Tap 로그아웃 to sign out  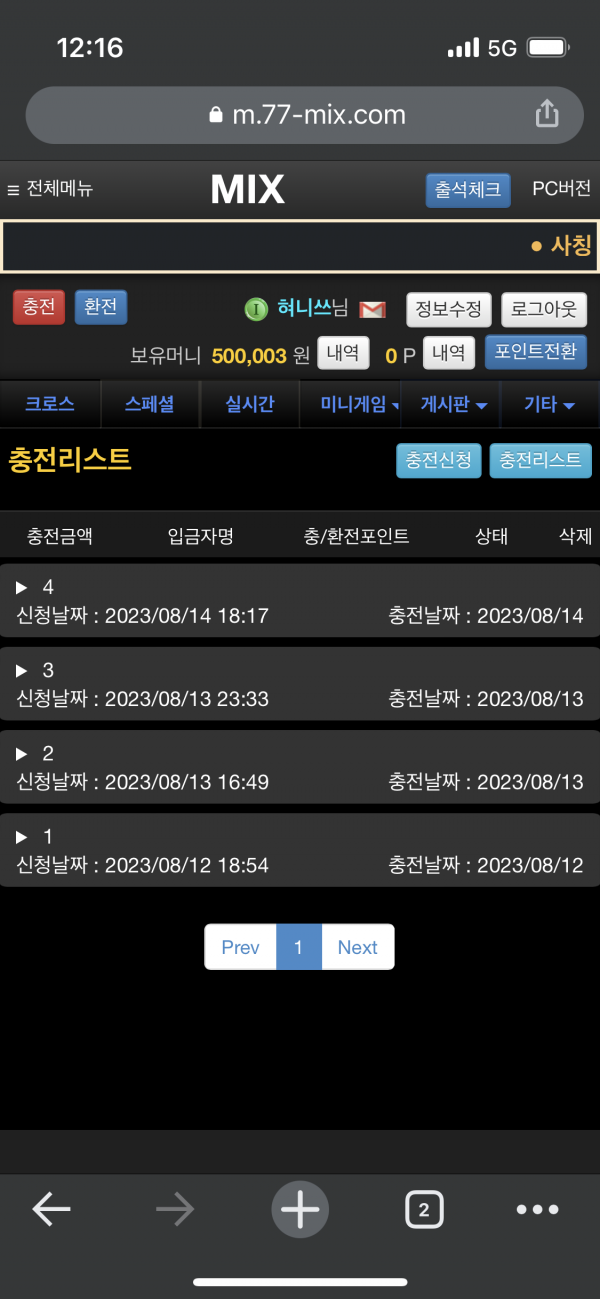[x=543, y=309]
